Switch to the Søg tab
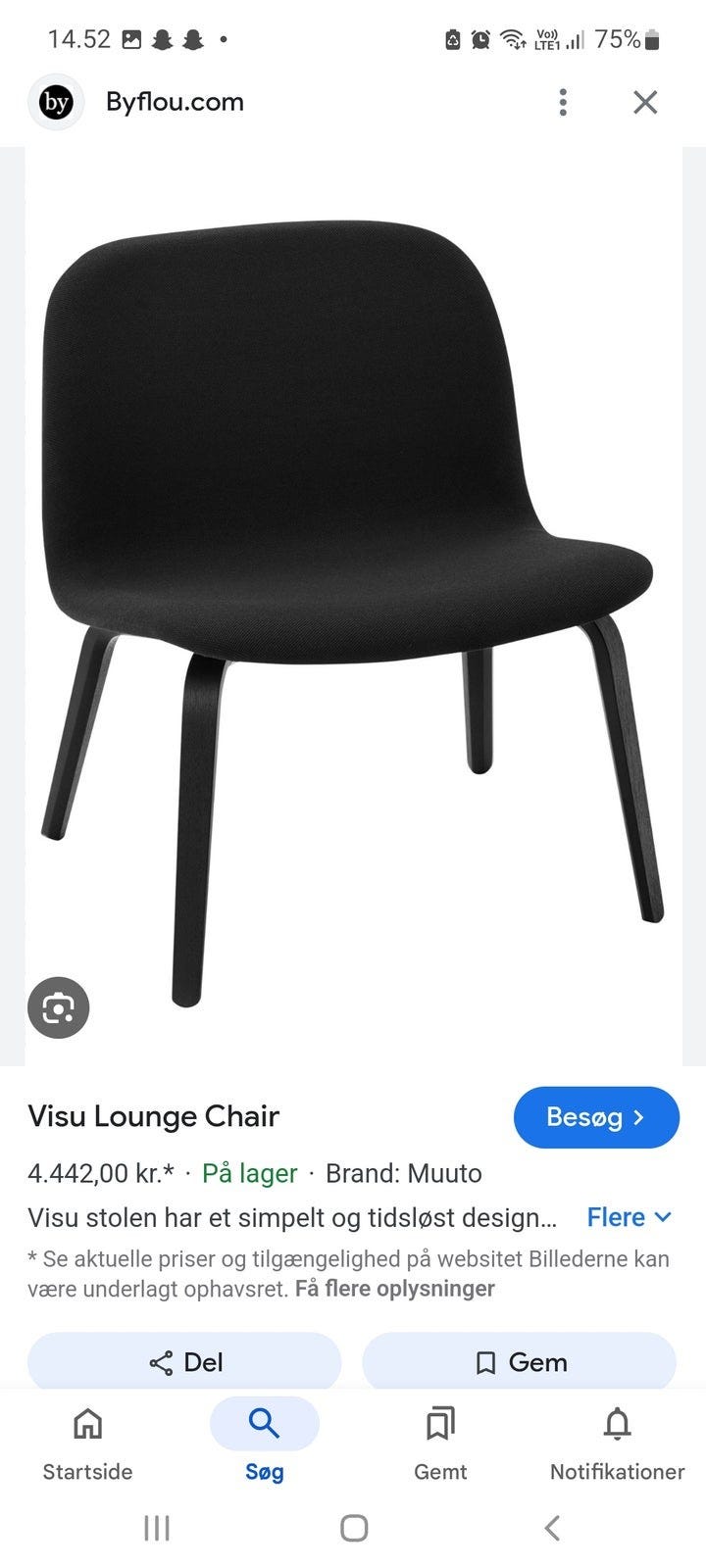This screenshot has height=1568, width=706. [265, 1443]
